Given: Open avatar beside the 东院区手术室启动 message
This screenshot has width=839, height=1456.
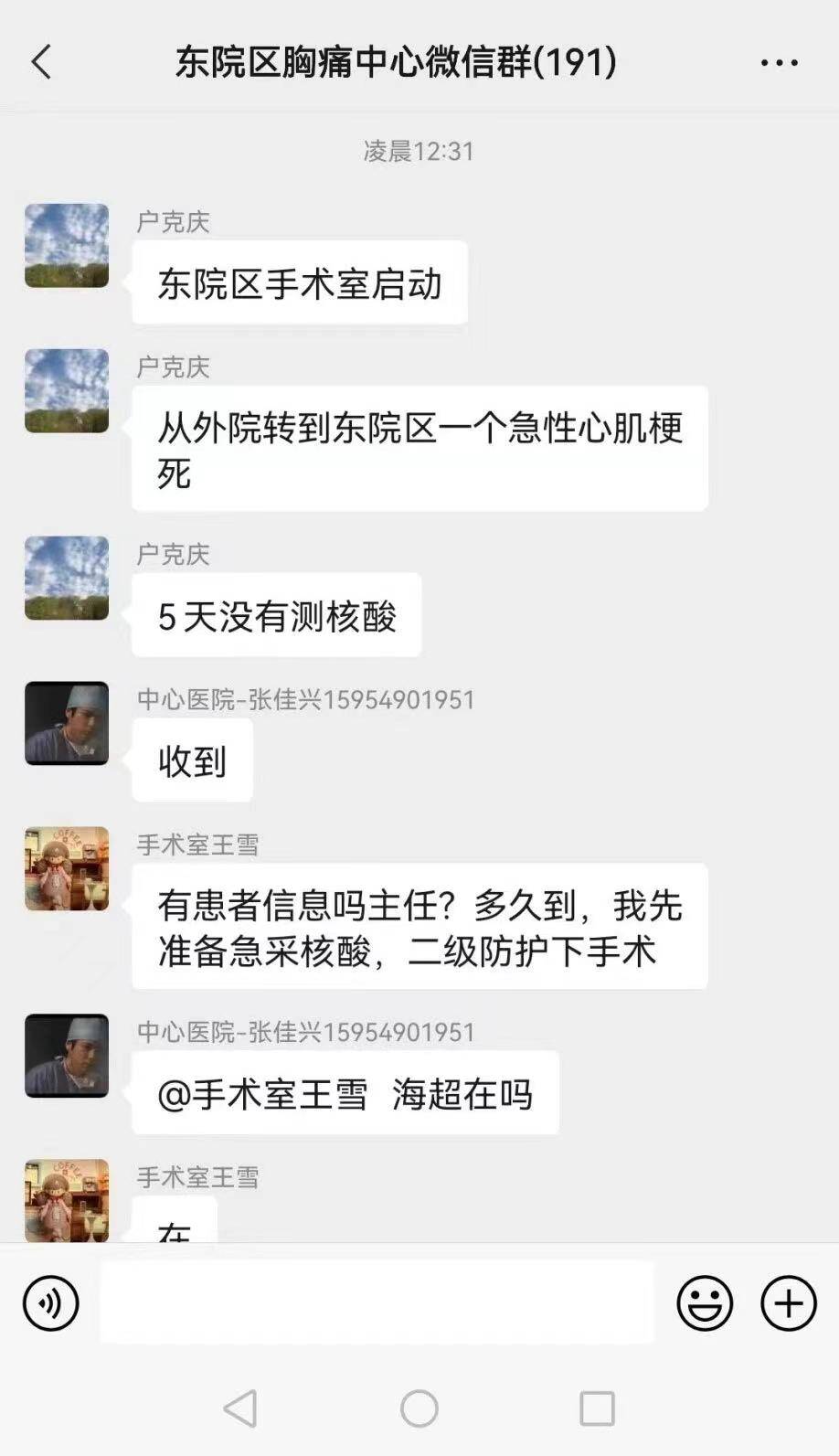Looking at the screenshot, I should click(x=67, y=246).
